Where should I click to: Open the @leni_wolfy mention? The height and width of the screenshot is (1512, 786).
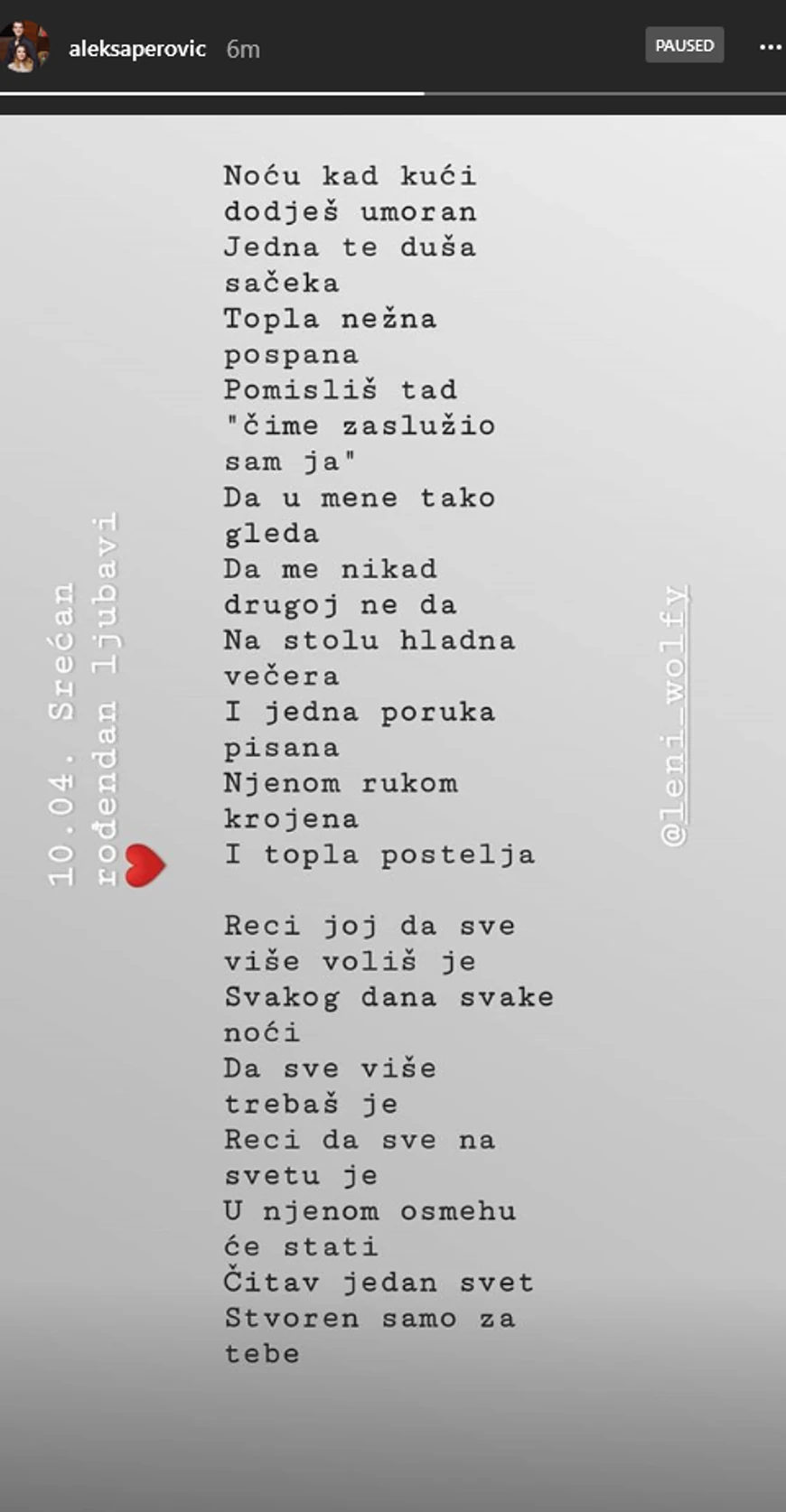[675, 716]
